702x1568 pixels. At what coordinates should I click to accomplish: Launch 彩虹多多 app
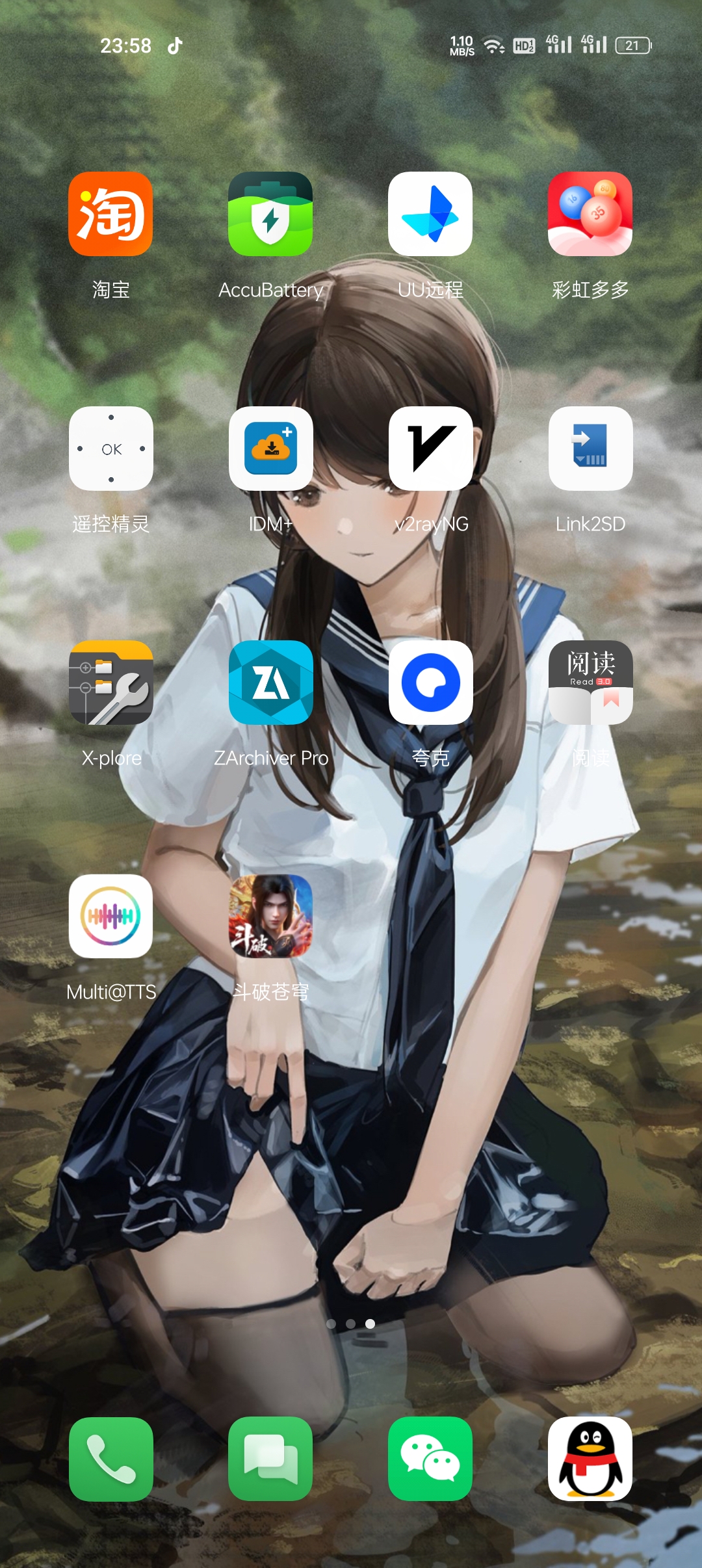click(x=590, y=214)
